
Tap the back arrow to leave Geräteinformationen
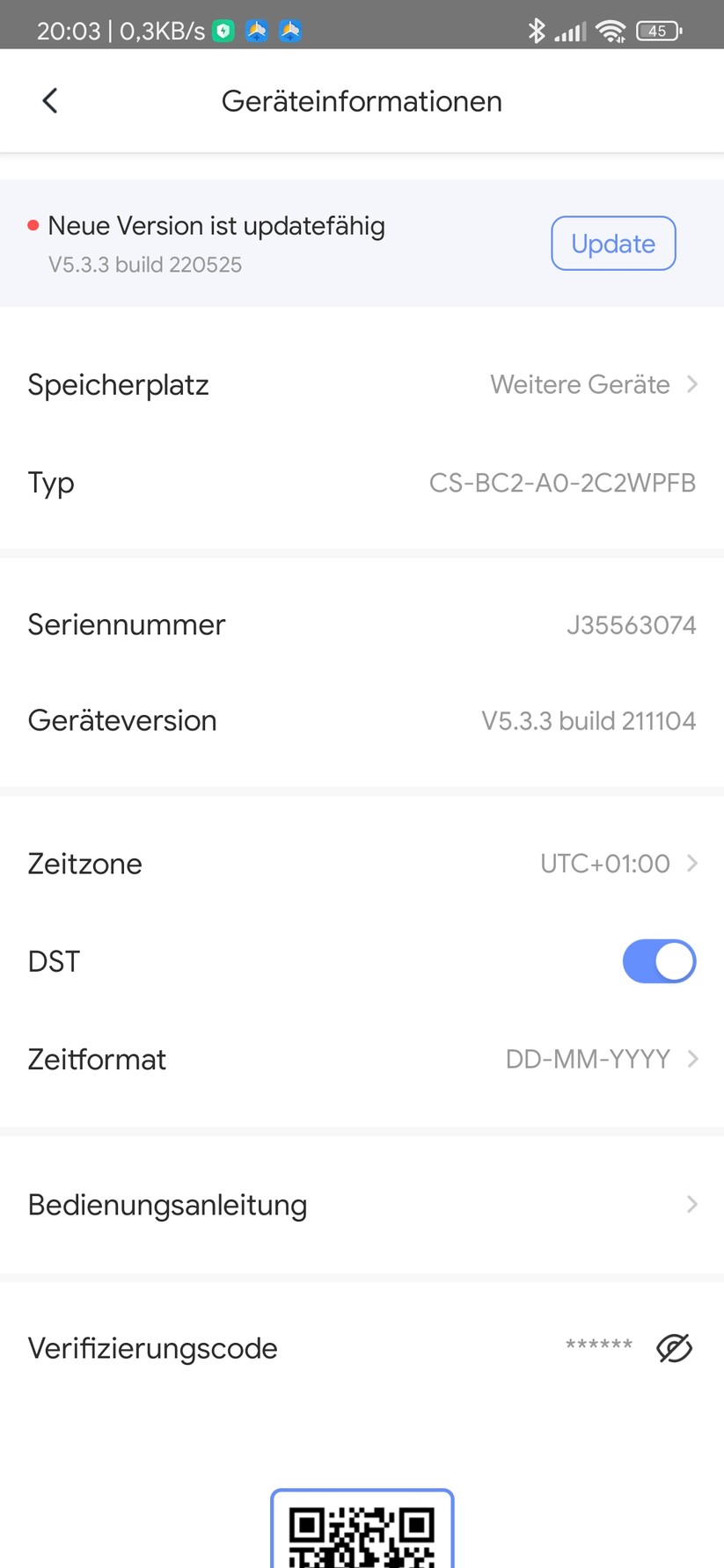[x=49, y=100]
